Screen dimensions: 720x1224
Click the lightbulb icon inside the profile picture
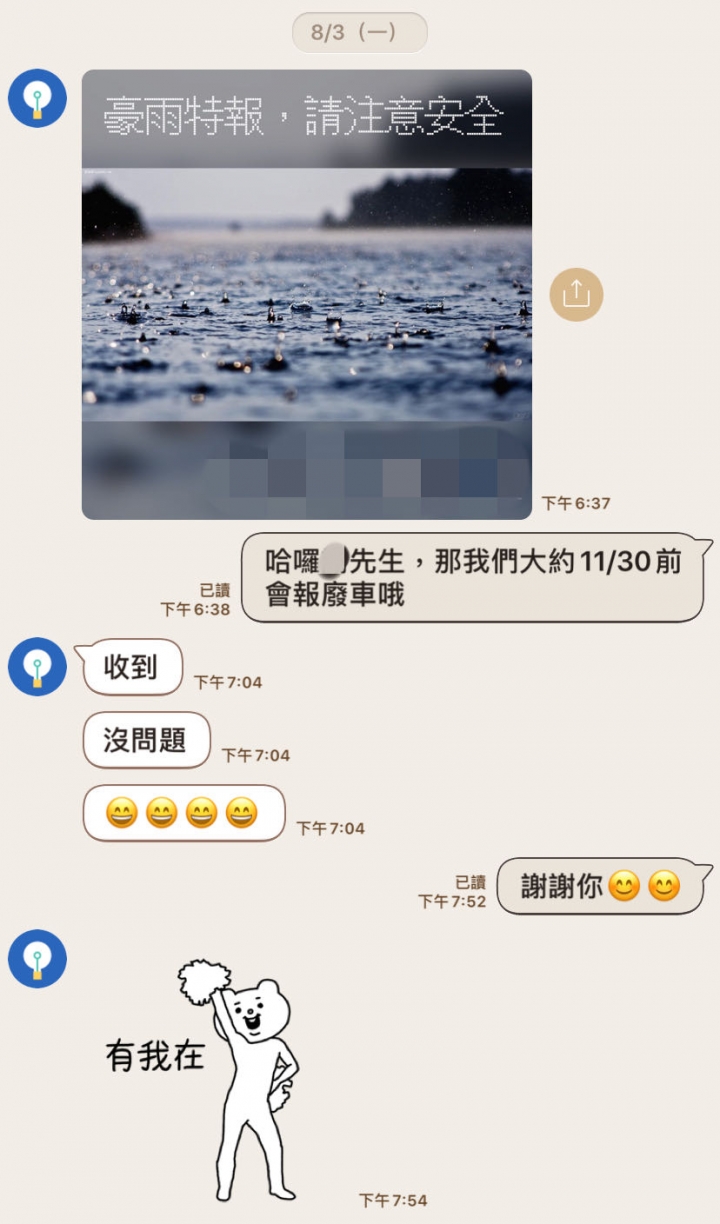point(36,98)
